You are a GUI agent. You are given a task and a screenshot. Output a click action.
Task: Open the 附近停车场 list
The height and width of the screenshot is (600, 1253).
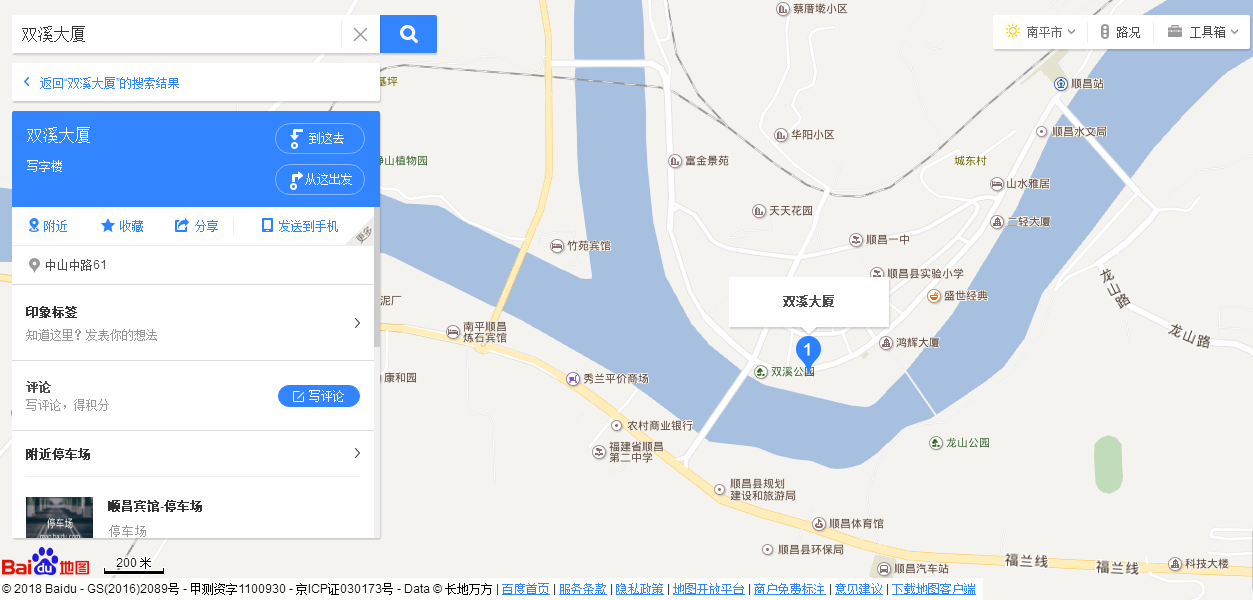pos(192,454)
